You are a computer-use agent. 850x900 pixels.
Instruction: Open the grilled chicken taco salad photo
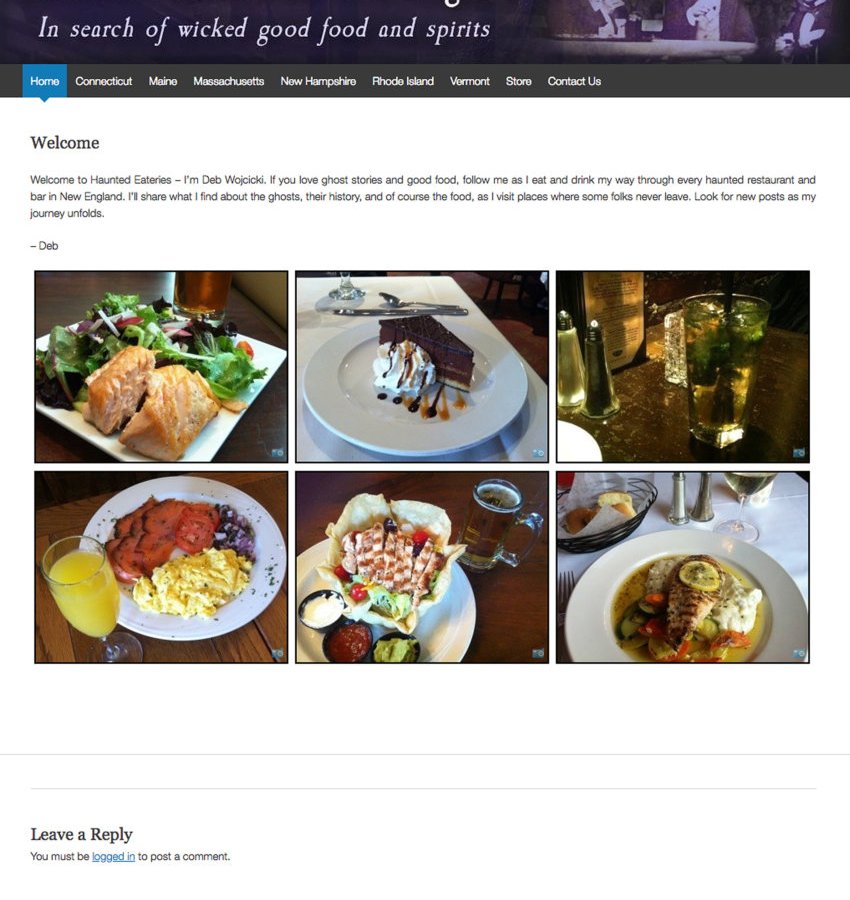coord(422,567)
